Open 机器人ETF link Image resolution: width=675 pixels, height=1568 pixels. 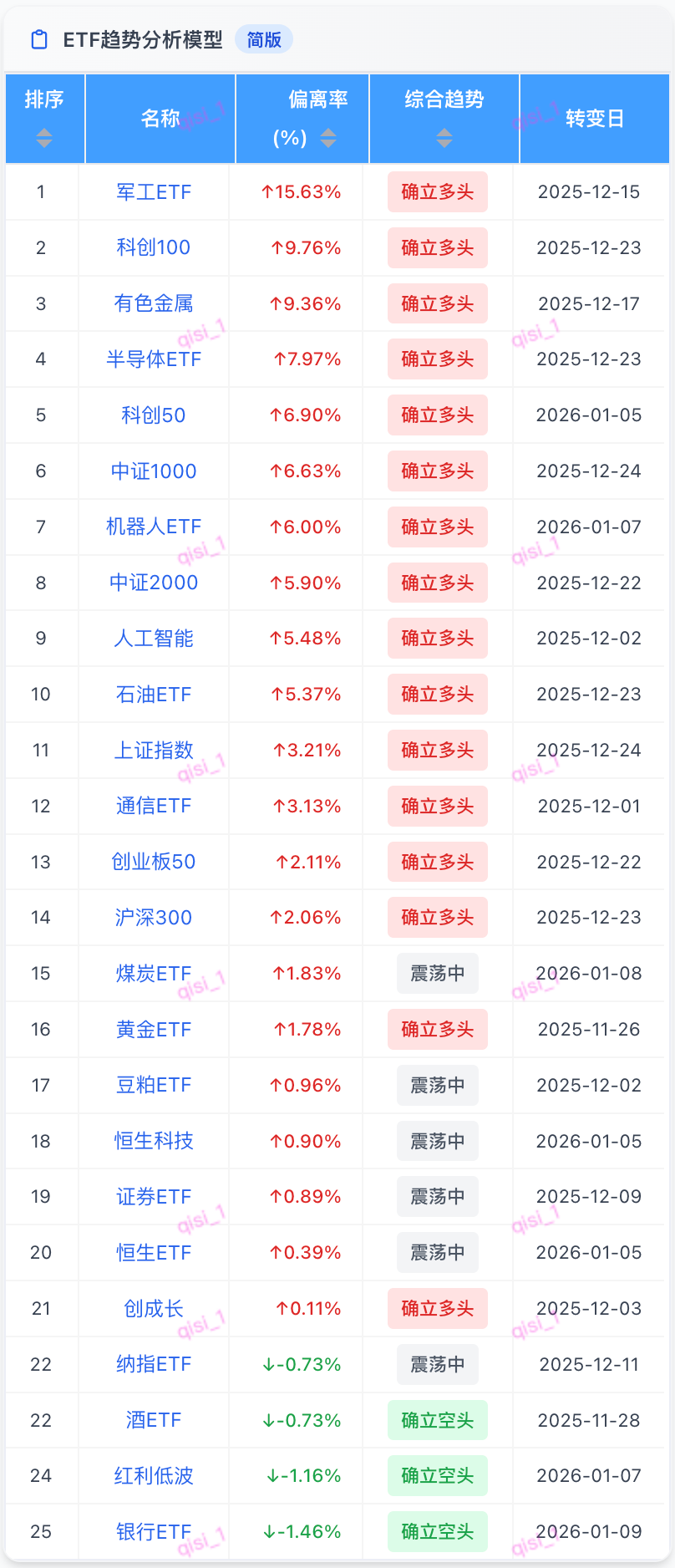[154, 527]
